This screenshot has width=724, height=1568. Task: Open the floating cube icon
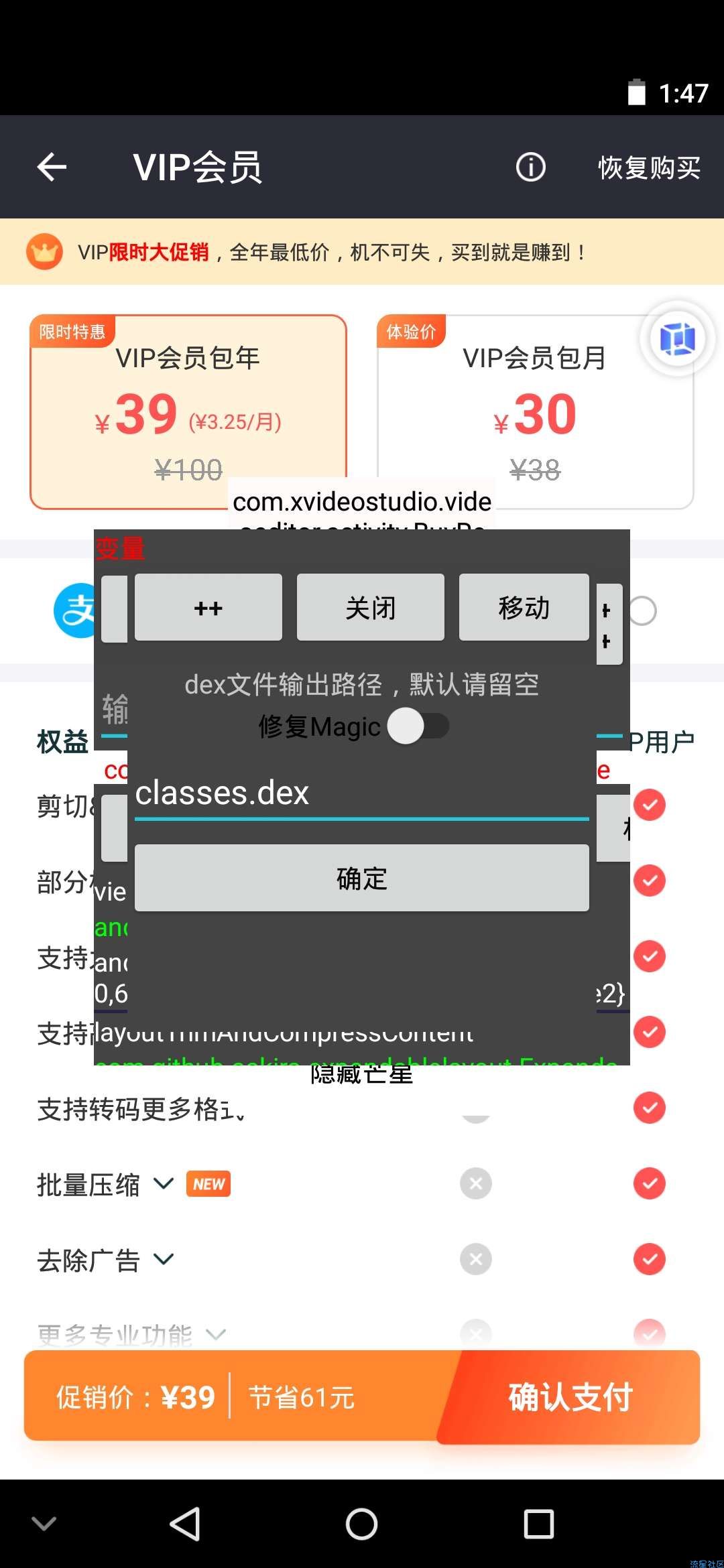coord(677,339)
